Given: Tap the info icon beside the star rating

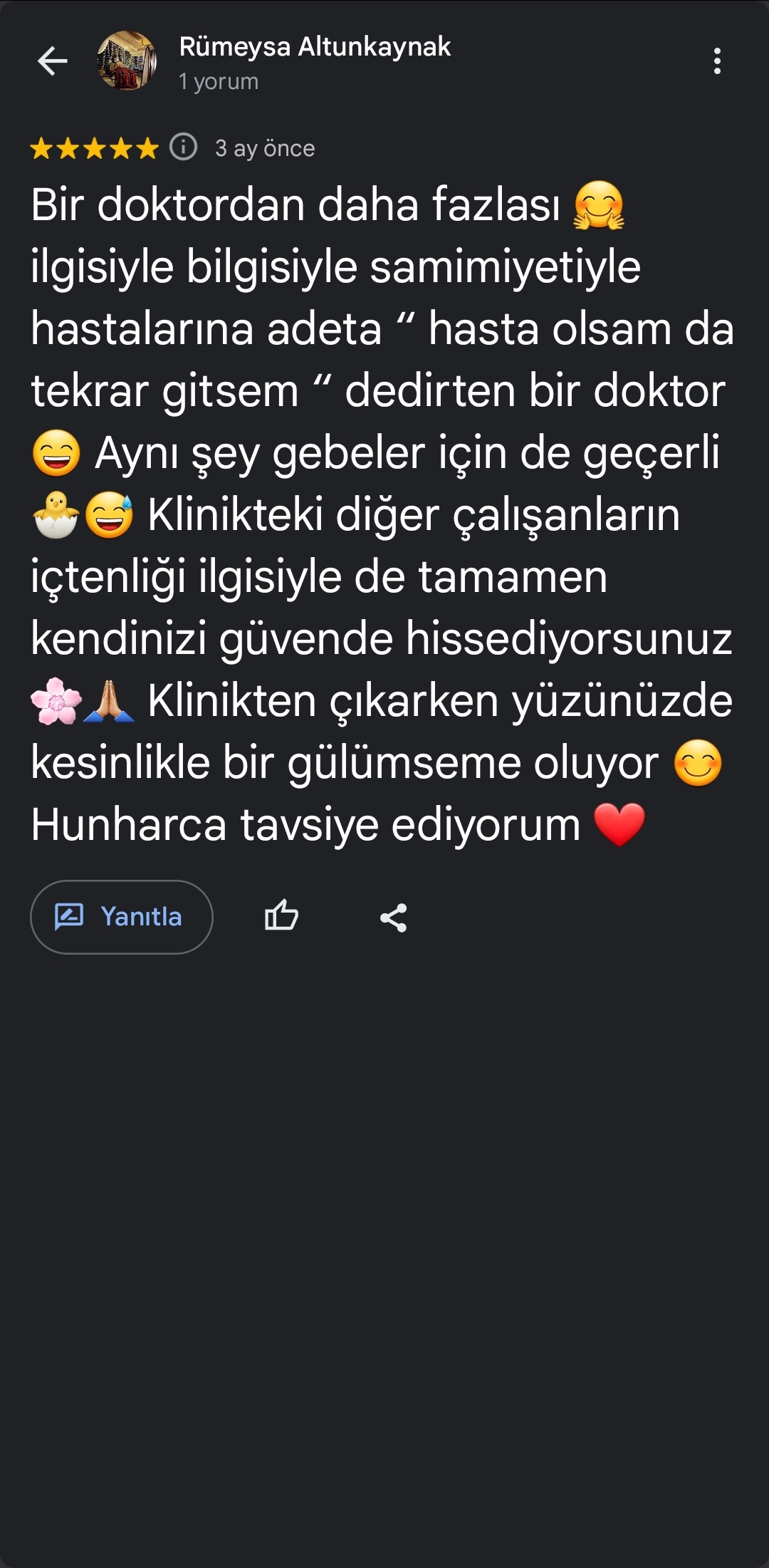Looking at the screenshot, I should (184, 147).
